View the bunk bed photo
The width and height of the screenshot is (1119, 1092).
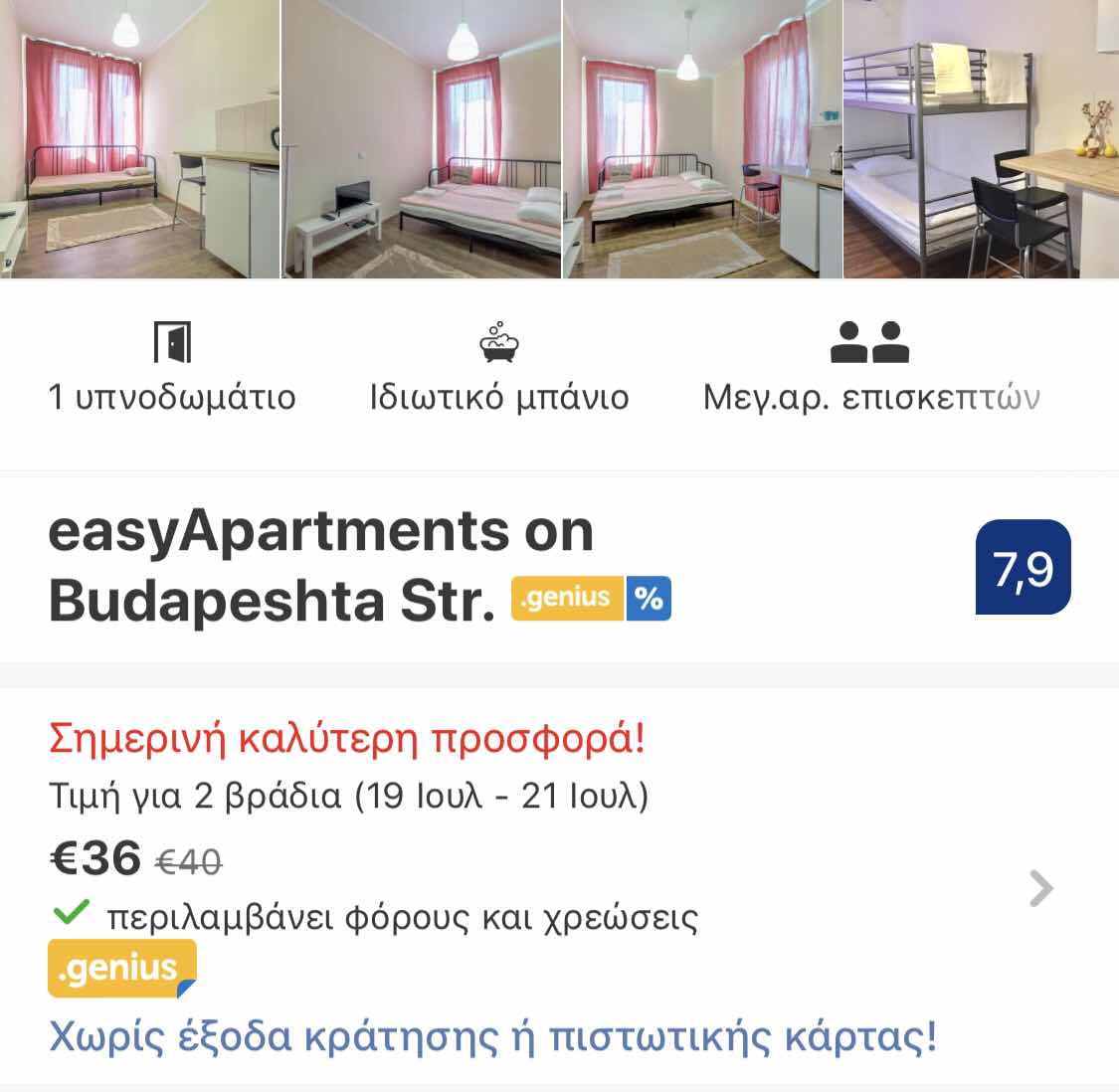tap(981, 139)
